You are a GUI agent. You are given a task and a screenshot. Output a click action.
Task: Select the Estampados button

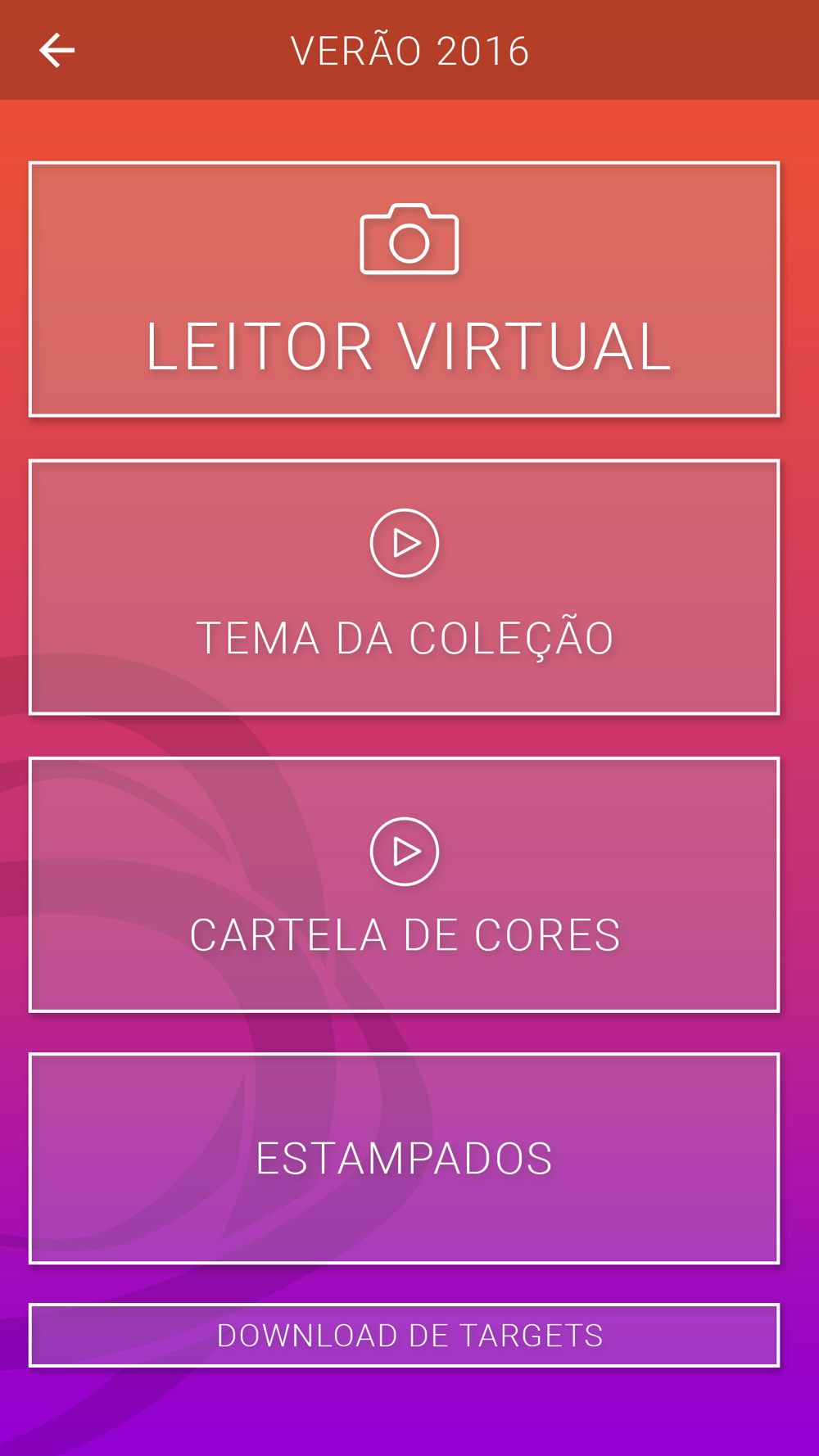click(404, 1158)
